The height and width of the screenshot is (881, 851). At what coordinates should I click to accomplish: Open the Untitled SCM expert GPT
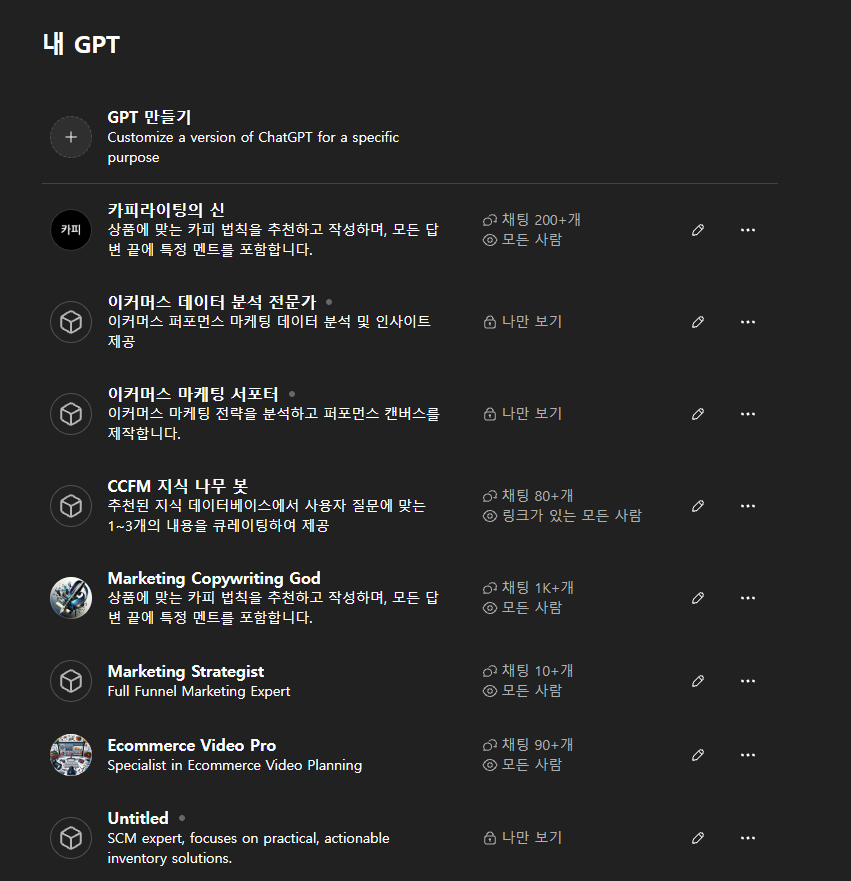coord(138,818)
